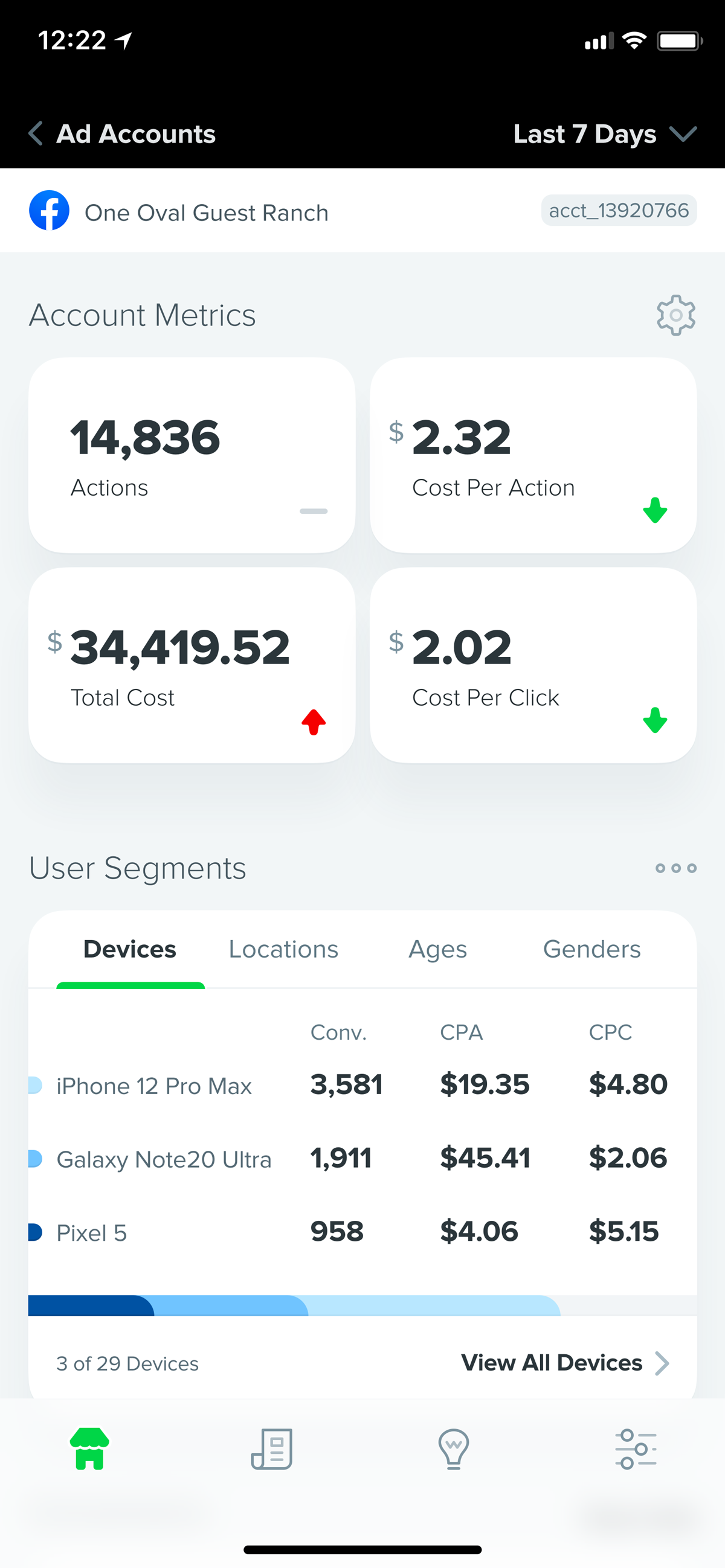Open the Last 7 Days date range dropdown
Image resolution: width=725 pixels, height=1568 pixels.
click(604, 134)
